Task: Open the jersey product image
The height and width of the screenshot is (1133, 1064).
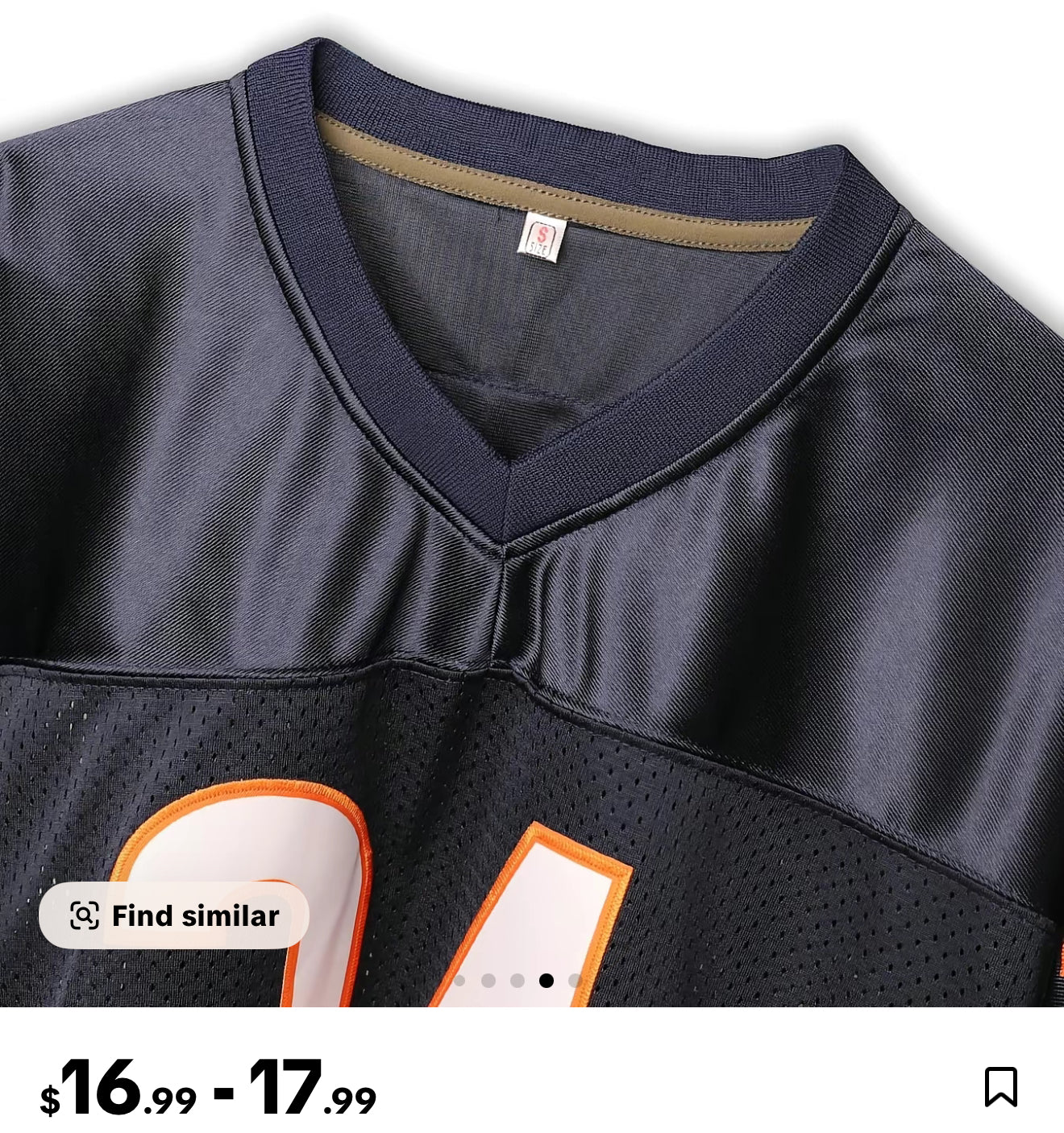Action: [532, 483]
